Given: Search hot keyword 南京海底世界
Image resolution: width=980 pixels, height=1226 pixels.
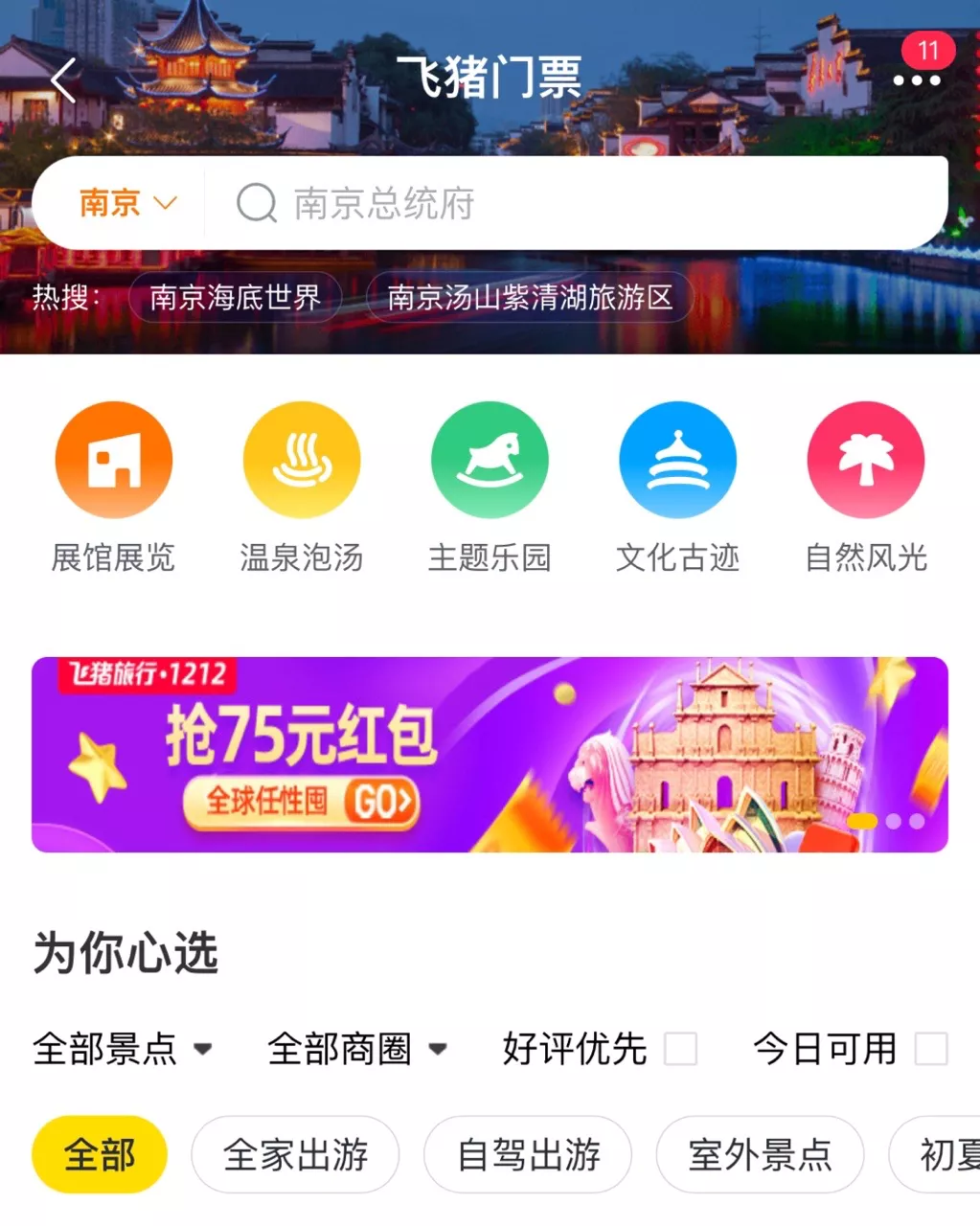Looking at the screenshot, I should [x=235, y=298].
